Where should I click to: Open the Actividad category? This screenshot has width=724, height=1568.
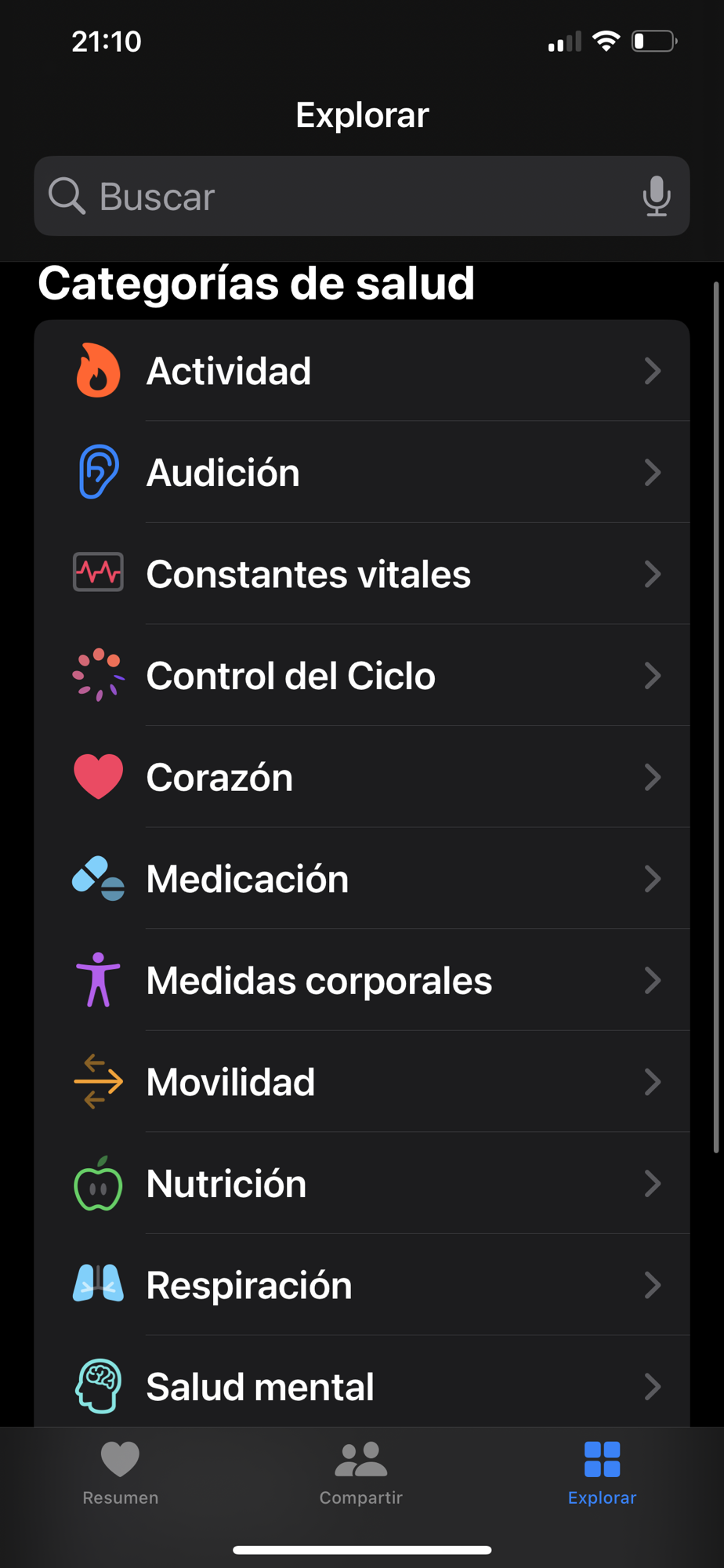pos(362,371)
